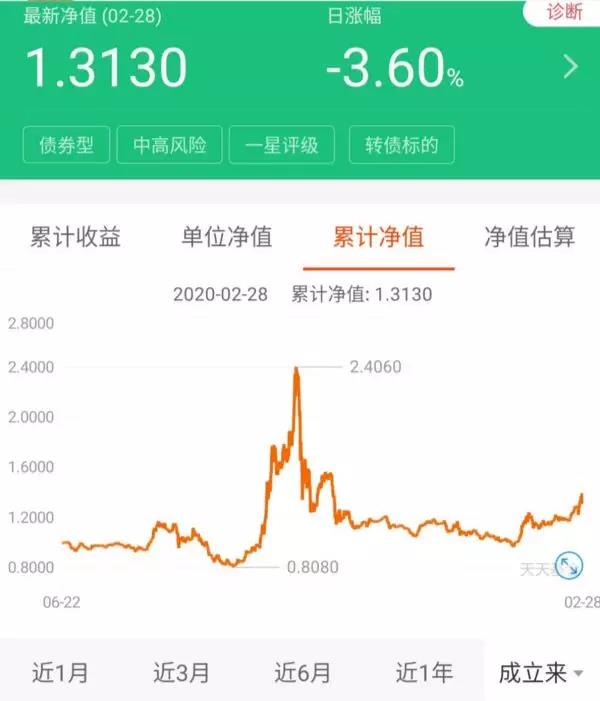Show the 近1月 chart range

[x=59, y=672]
